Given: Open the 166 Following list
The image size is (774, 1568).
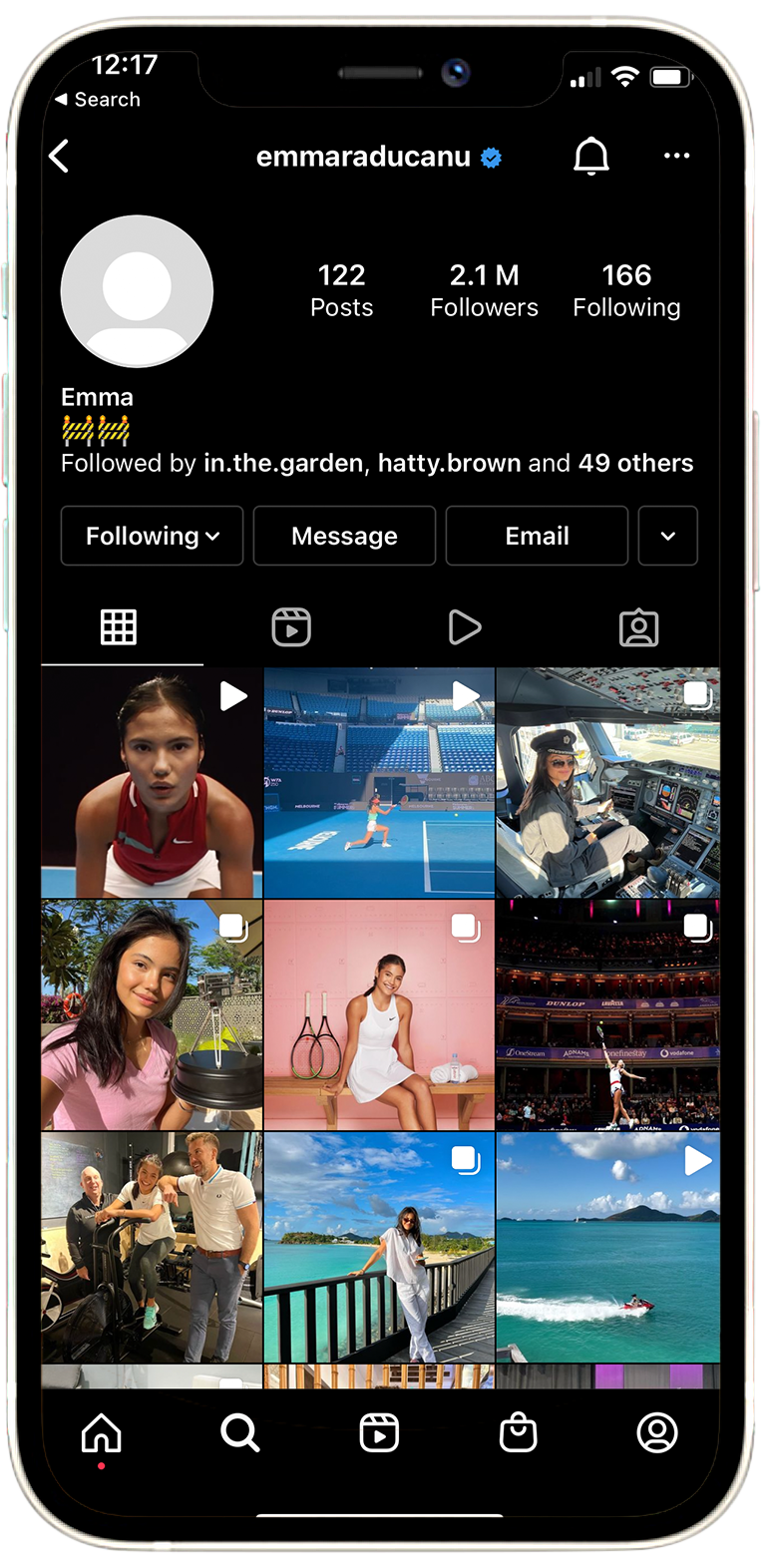Looking at the screenshot, I should pyautogui.click(x=626, y=290).
